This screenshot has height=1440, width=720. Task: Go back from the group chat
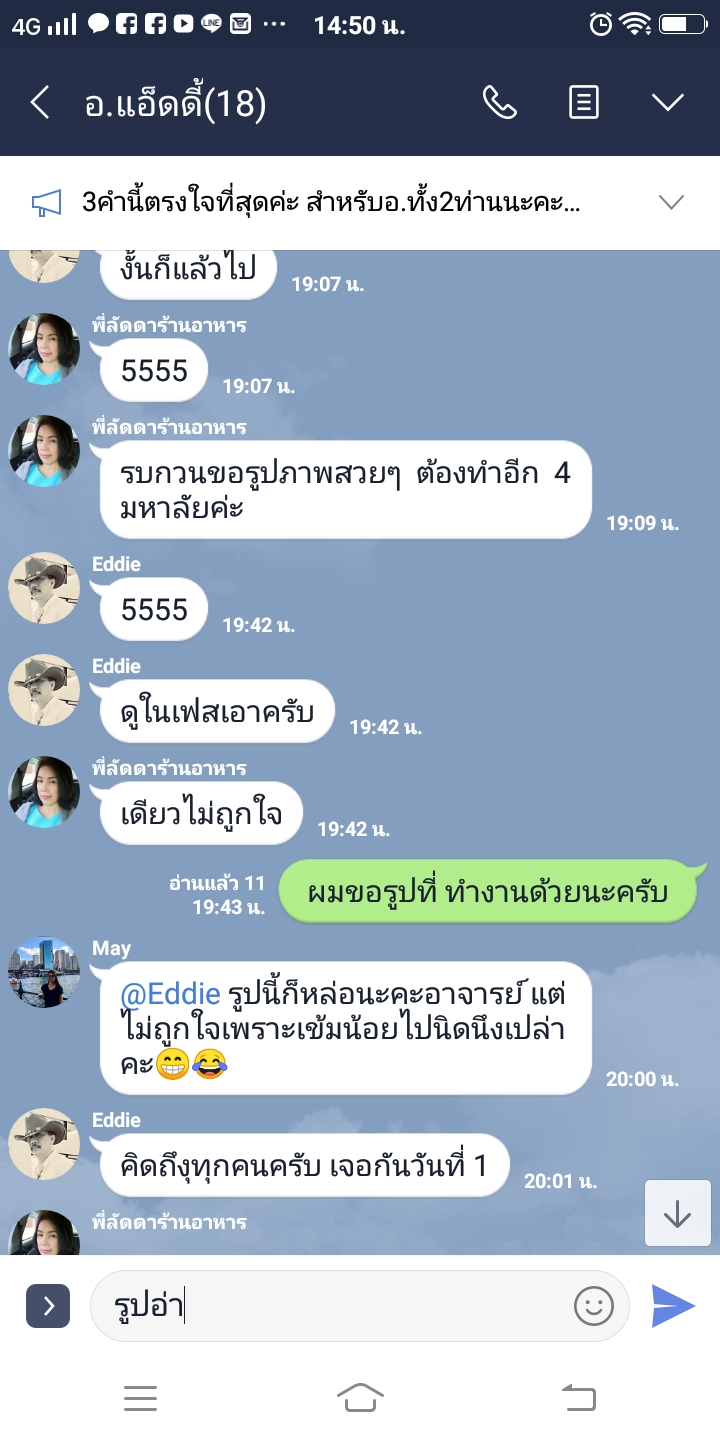coord(40,103)
